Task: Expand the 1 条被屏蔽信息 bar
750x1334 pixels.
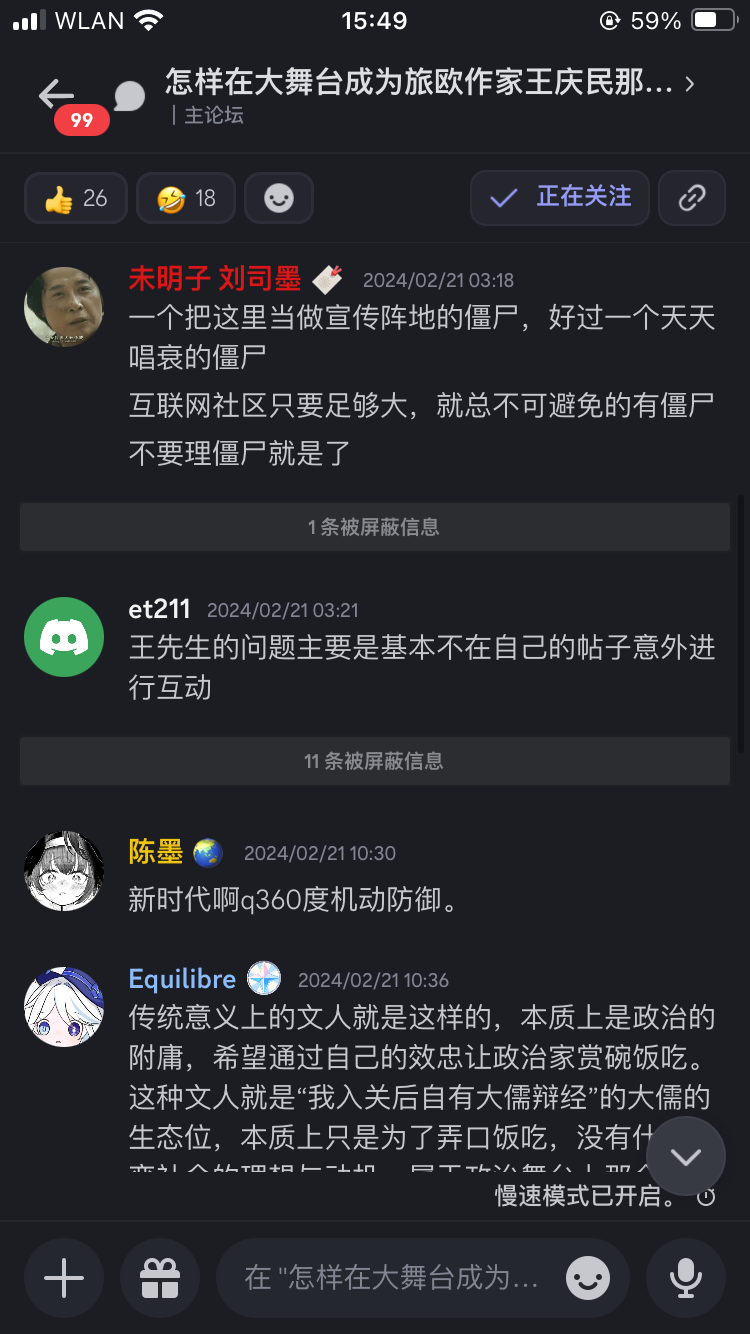Action: (x=374, y=527)
